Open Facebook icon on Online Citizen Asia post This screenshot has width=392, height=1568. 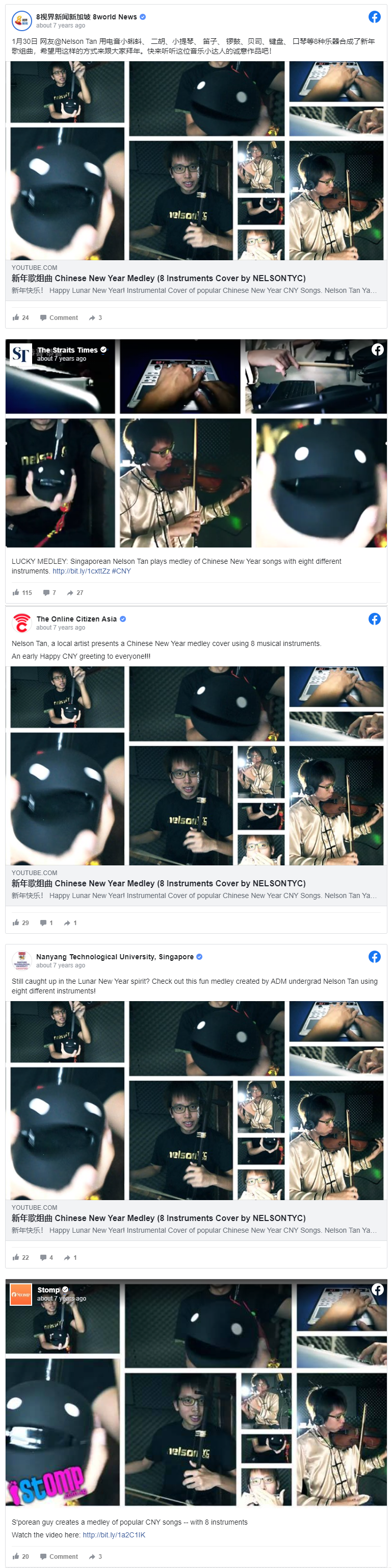(374, 619)
